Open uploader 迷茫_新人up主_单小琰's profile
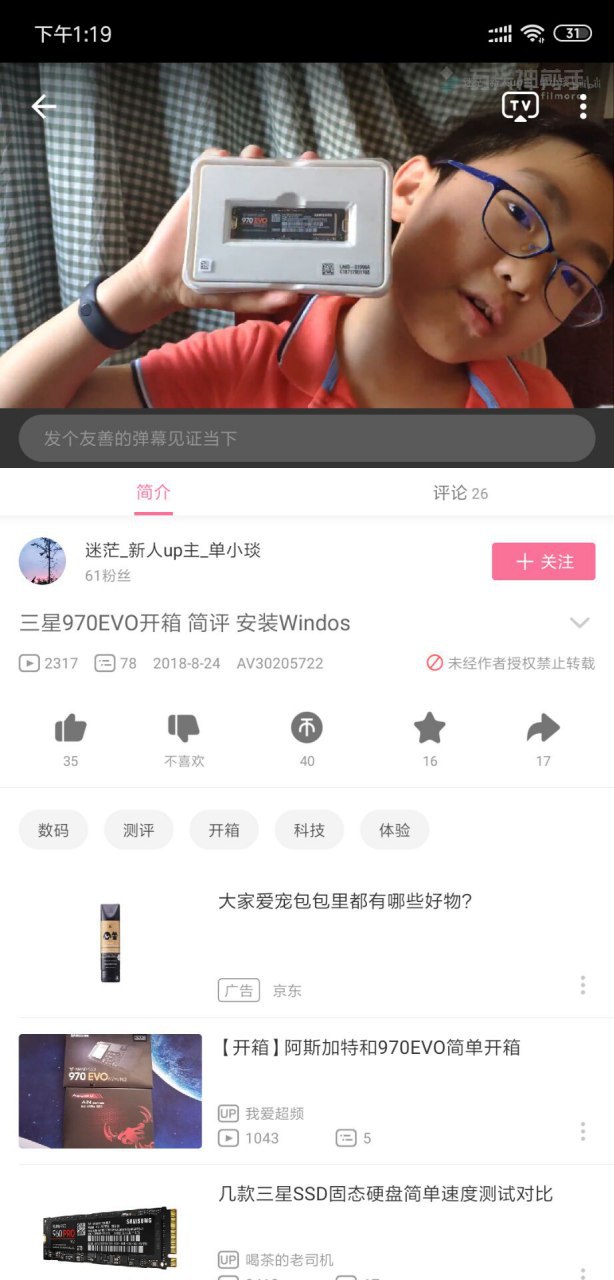 [x=42, y=561]
